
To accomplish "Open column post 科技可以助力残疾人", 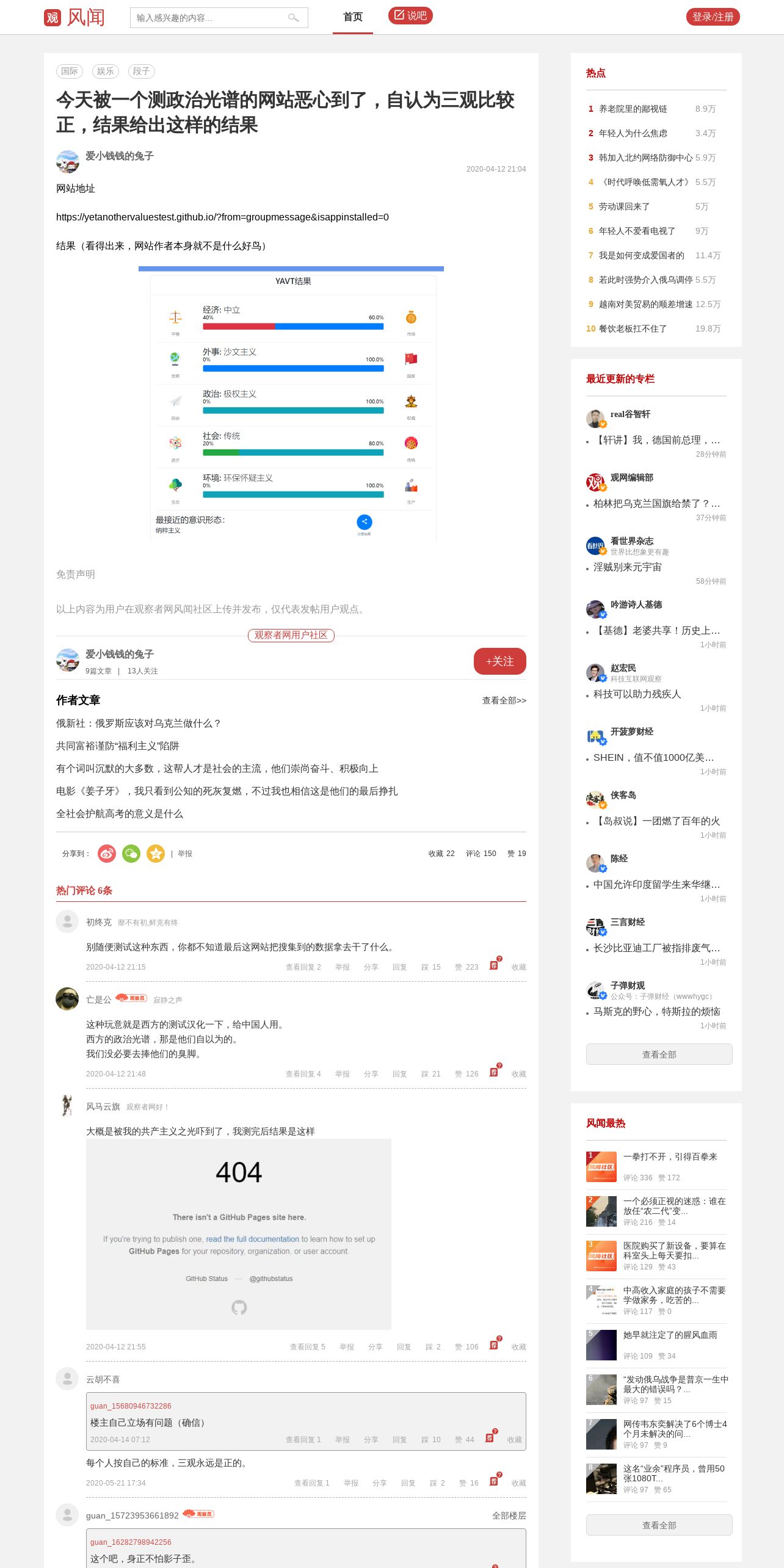I will (x=637, y=694).
